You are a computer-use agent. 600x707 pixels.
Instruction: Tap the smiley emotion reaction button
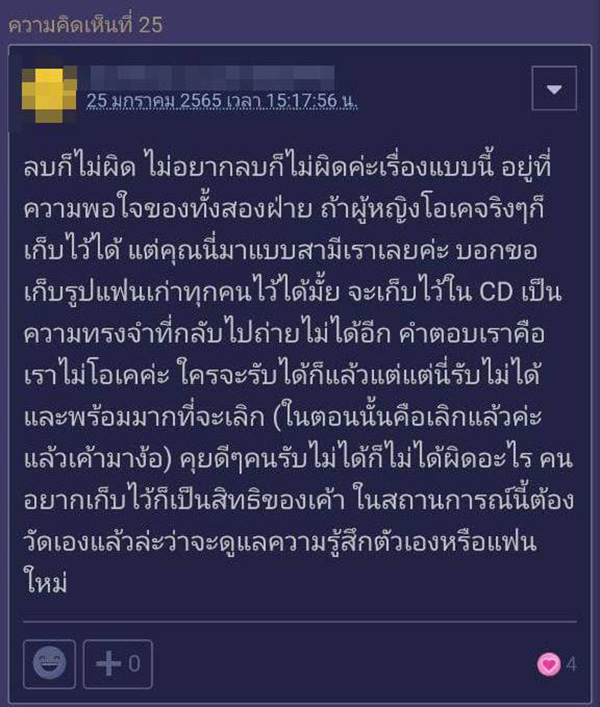point(48,664)
